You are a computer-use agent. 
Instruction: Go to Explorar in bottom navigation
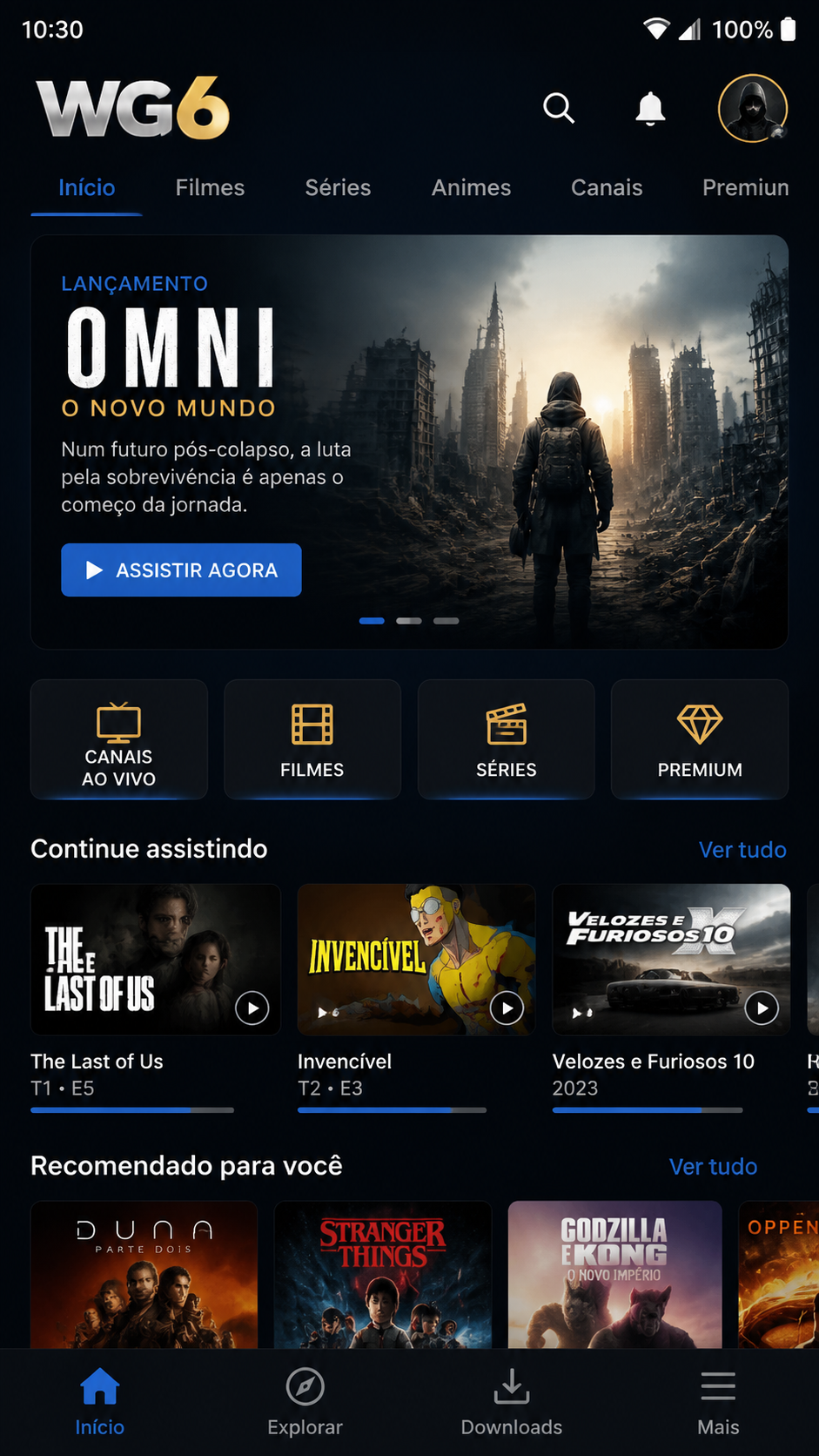[305, 1402]
